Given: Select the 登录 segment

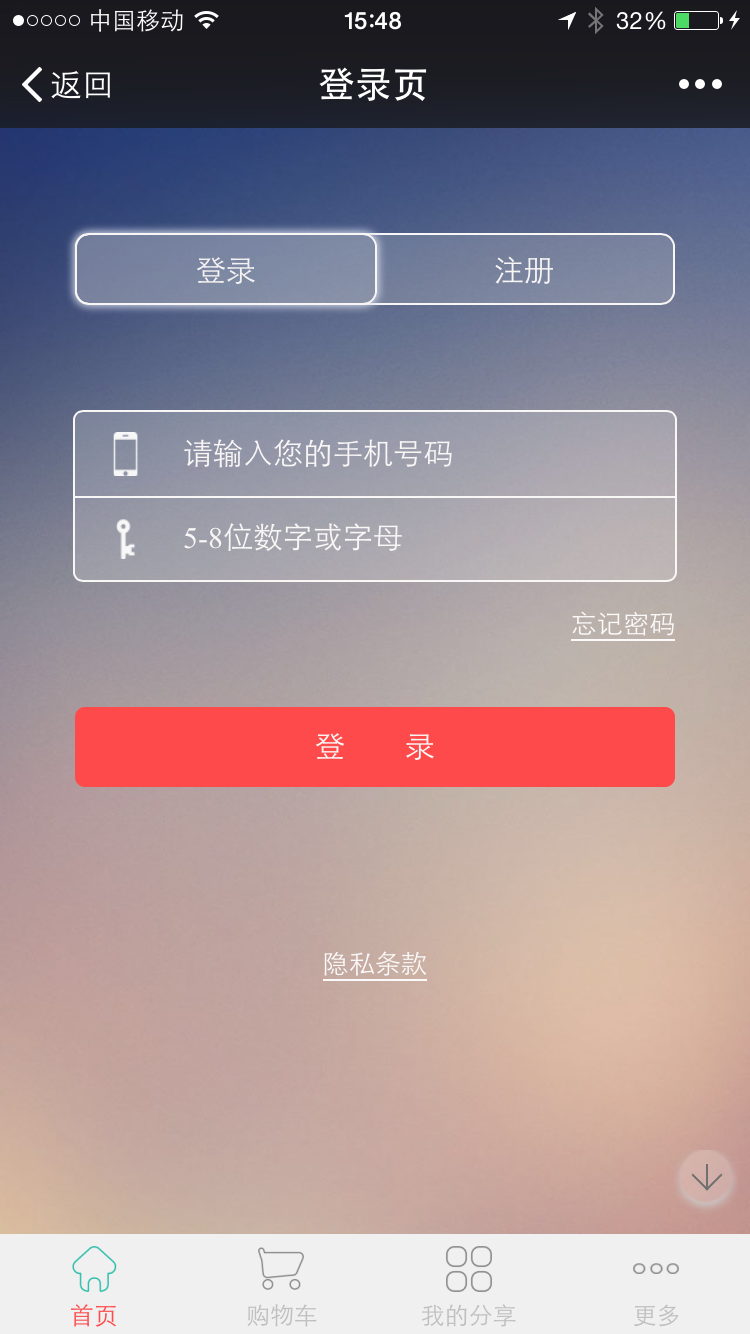Looking at the screenshot, I should click(226, 270).
